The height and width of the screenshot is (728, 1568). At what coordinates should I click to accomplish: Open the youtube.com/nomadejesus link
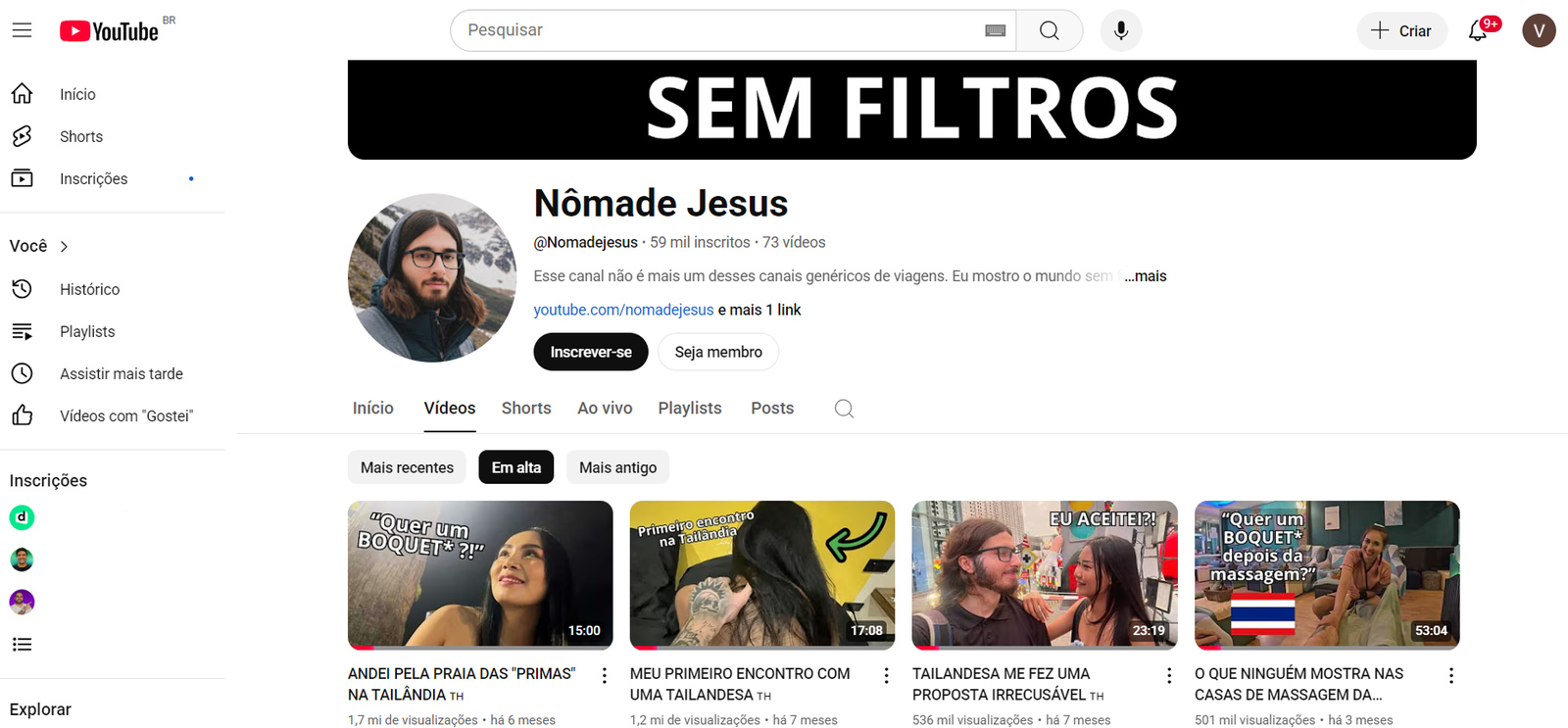pyautogui.click(x=623, y=310)
